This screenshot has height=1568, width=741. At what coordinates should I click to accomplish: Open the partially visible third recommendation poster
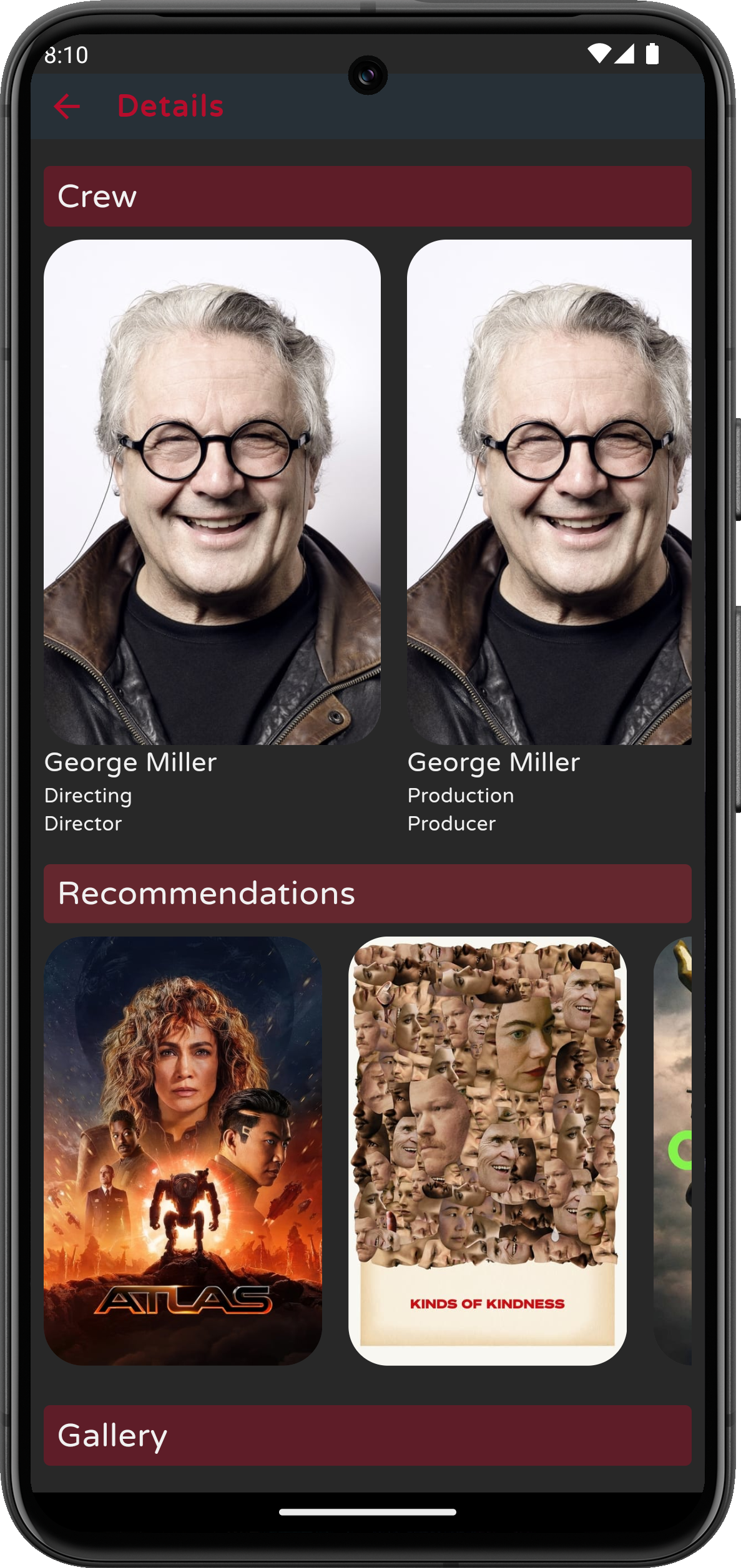pos(674,1150)
